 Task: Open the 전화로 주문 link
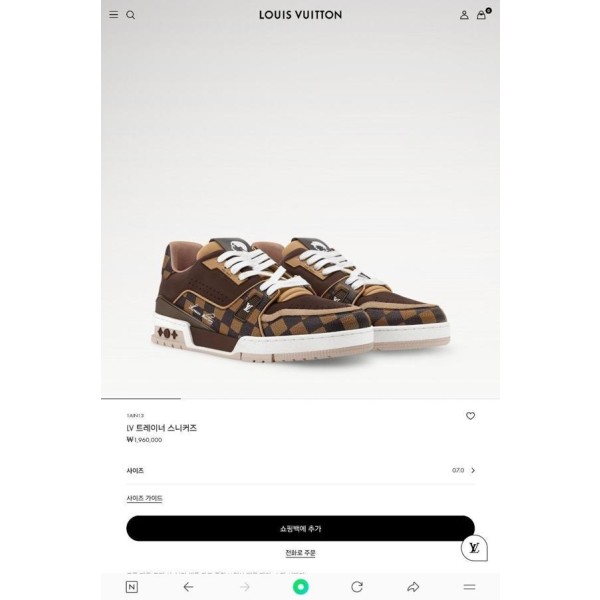[x=300, y=553]
